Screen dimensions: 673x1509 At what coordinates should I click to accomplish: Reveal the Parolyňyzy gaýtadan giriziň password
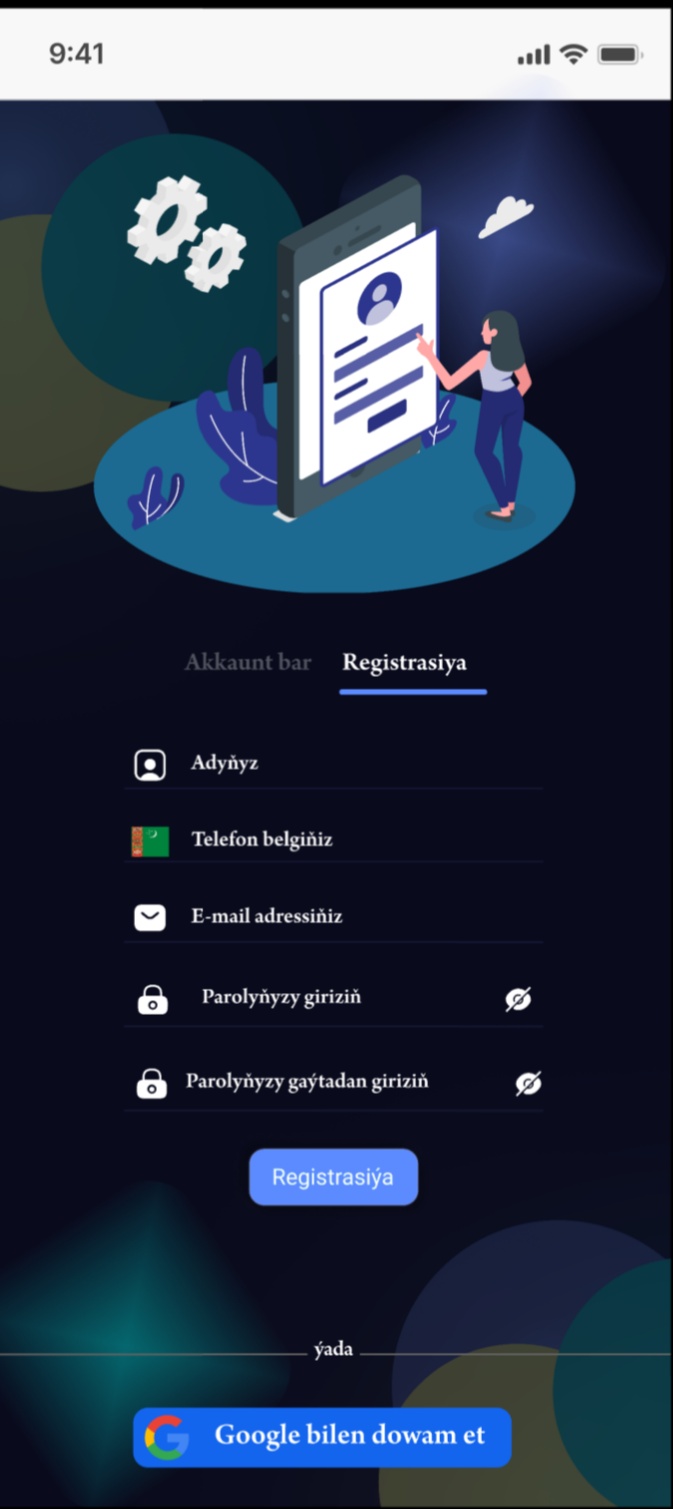coord(528,1083)
